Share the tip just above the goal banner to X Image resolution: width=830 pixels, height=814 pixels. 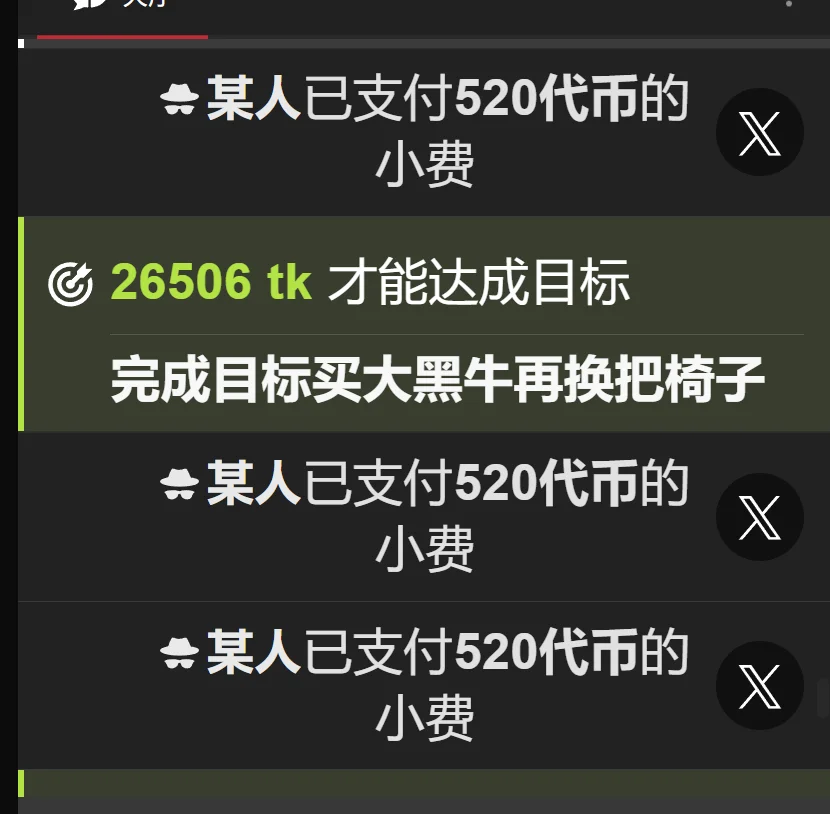point(759,132)
